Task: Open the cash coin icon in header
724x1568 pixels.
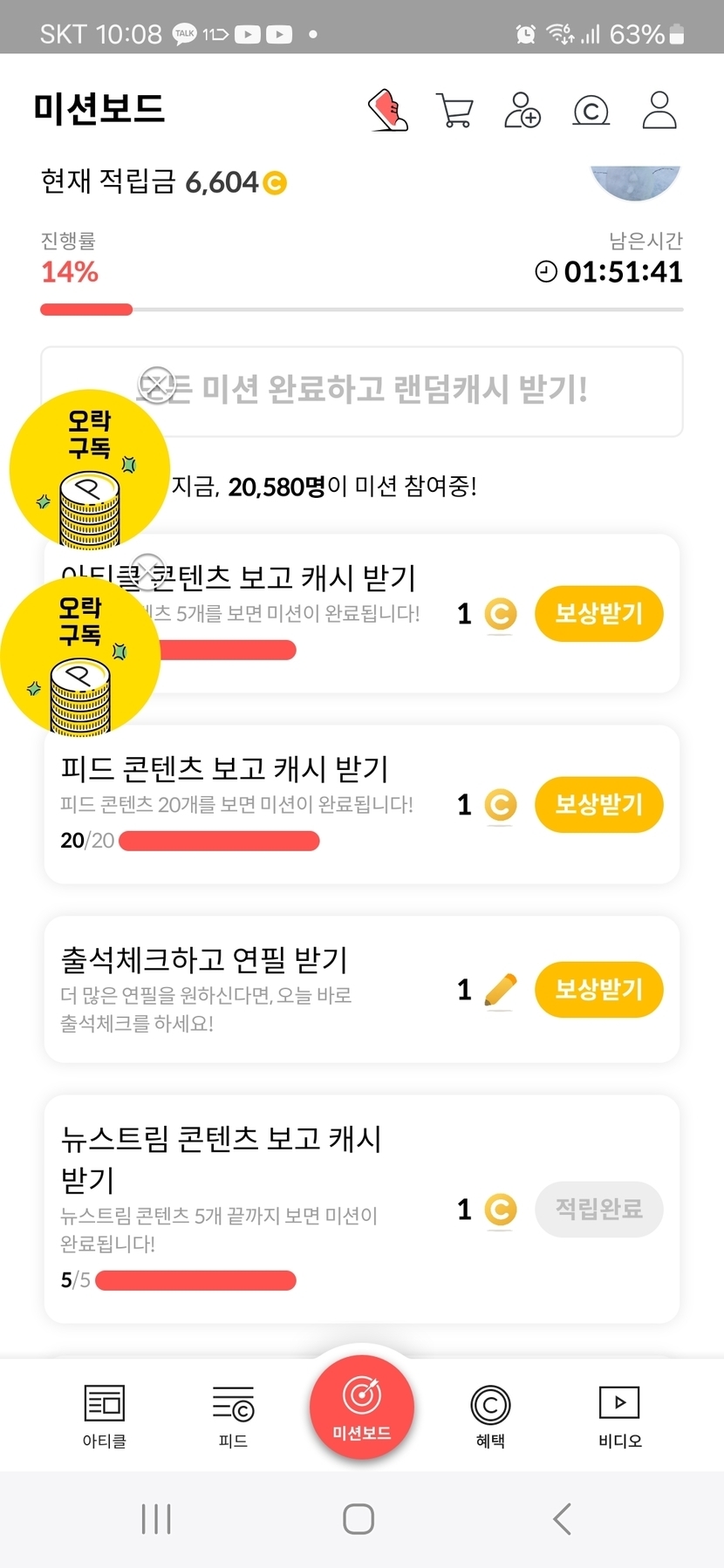Action: click(x=591, y=111)
